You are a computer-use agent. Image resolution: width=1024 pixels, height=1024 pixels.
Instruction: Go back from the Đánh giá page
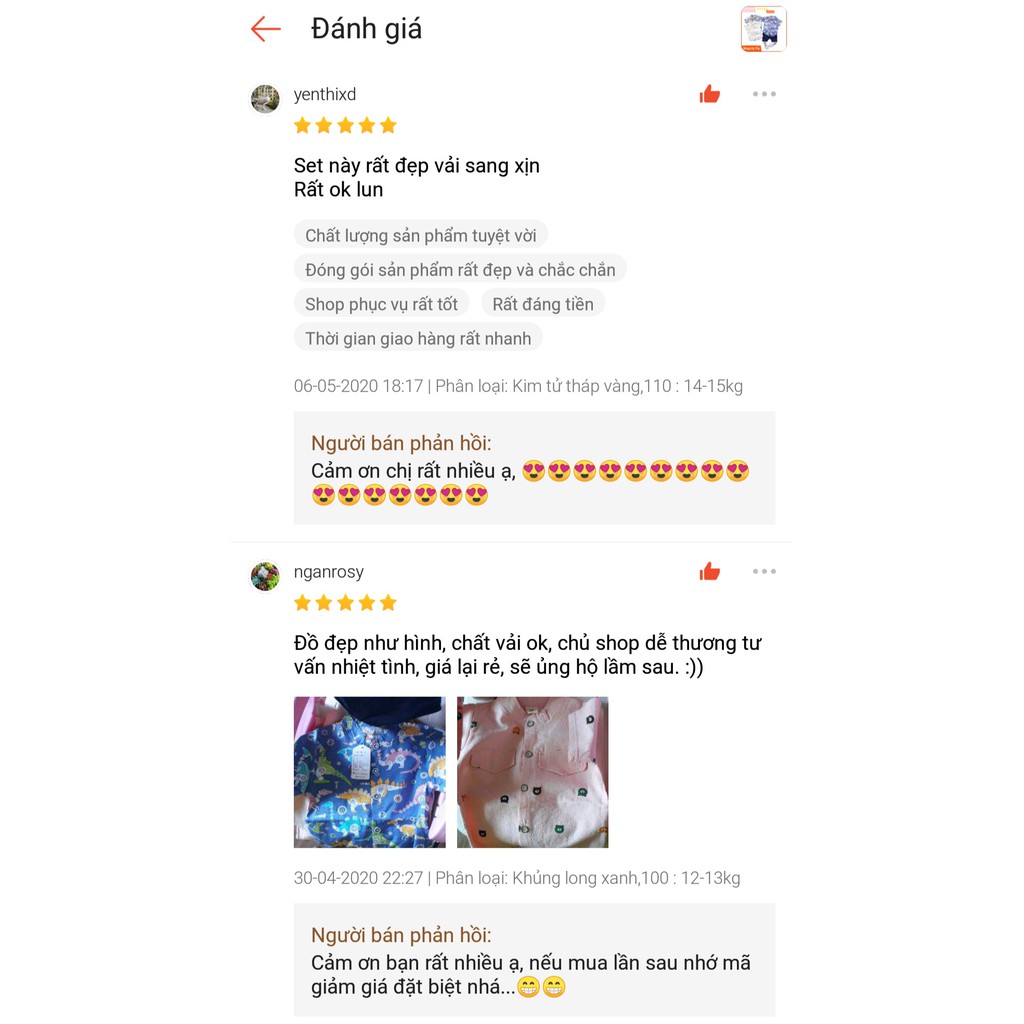tap(266, 29)
